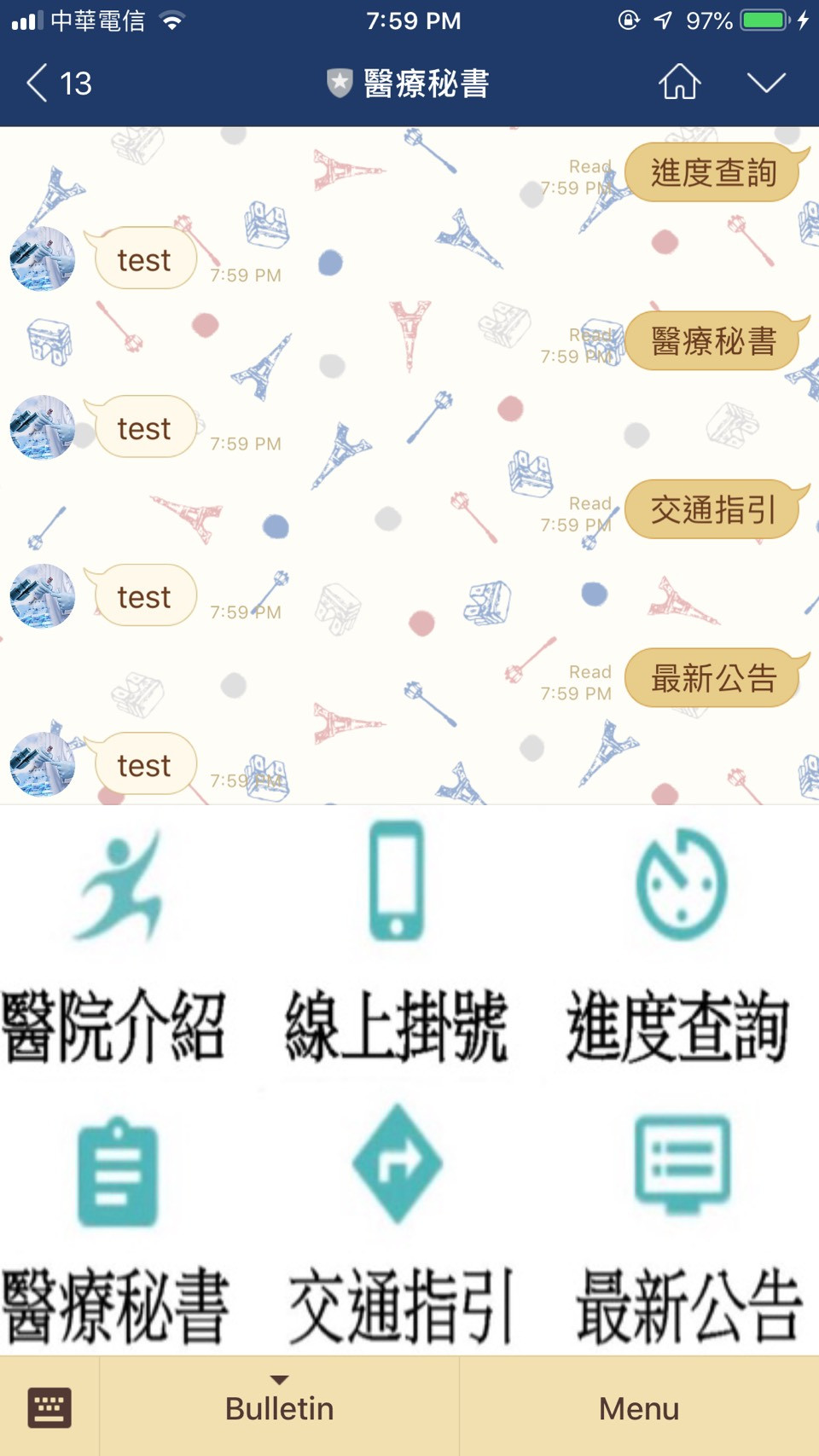The width and height of the screenshot is (819, 1456).
Task: Expand the chat options dropdown arrow
Action: pyautogui.click(x=765, y=83)
